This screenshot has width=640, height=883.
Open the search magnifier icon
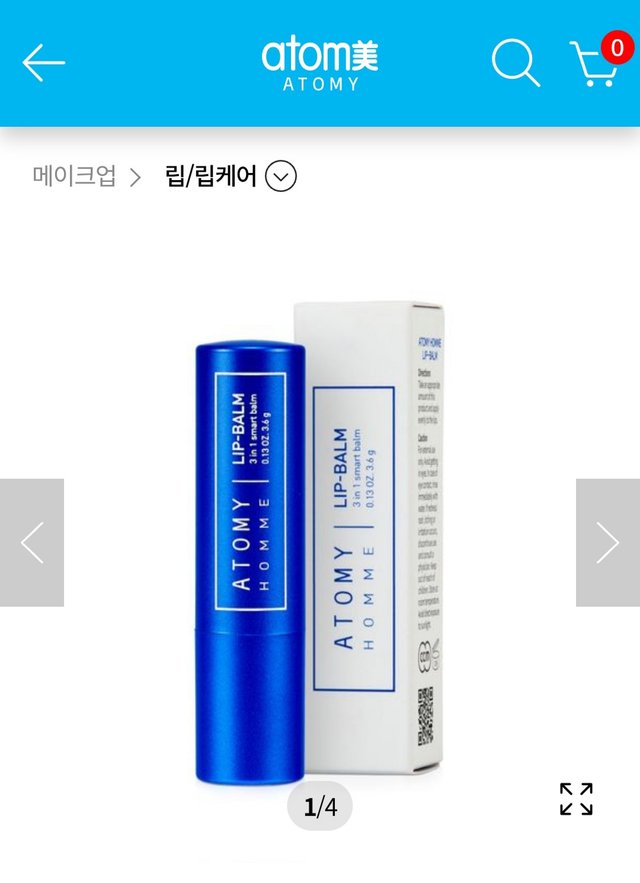click(x=515, y=63)
